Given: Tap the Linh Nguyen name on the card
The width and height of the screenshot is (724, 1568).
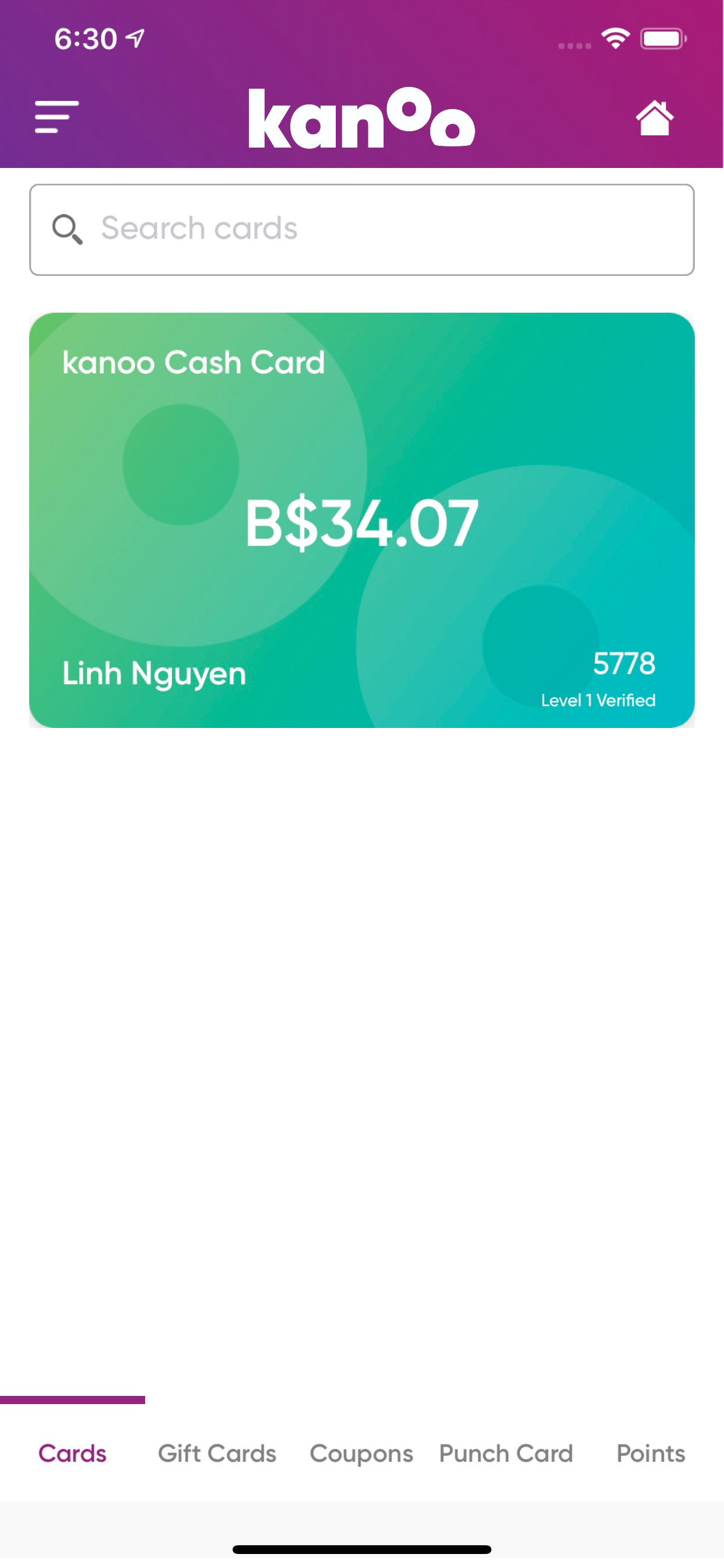Looking at the screenshot, I should point(154,673).
